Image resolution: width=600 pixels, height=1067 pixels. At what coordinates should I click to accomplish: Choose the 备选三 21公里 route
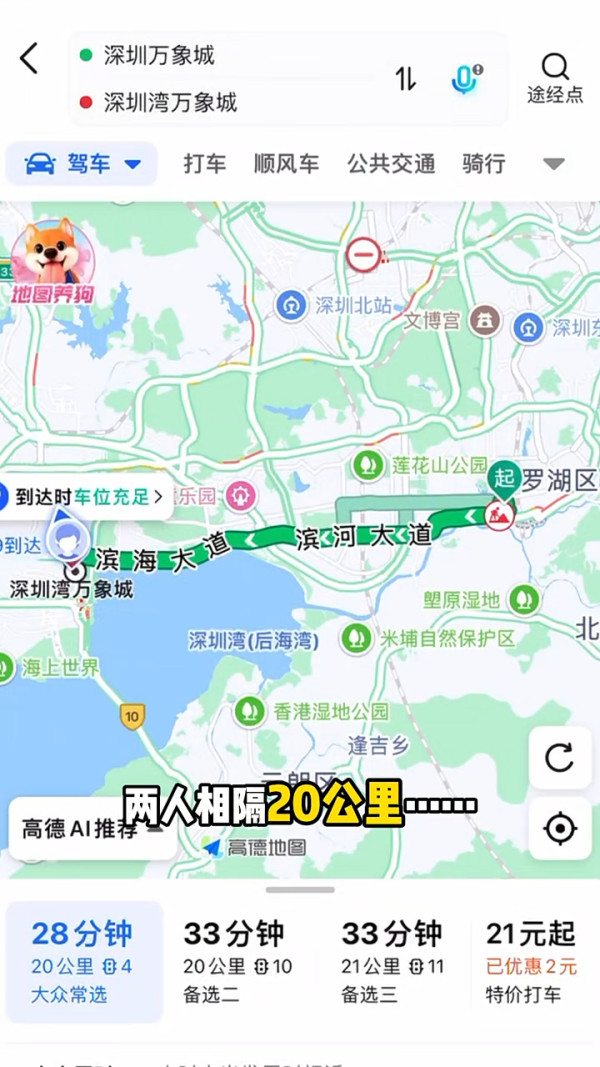[392, 961]
